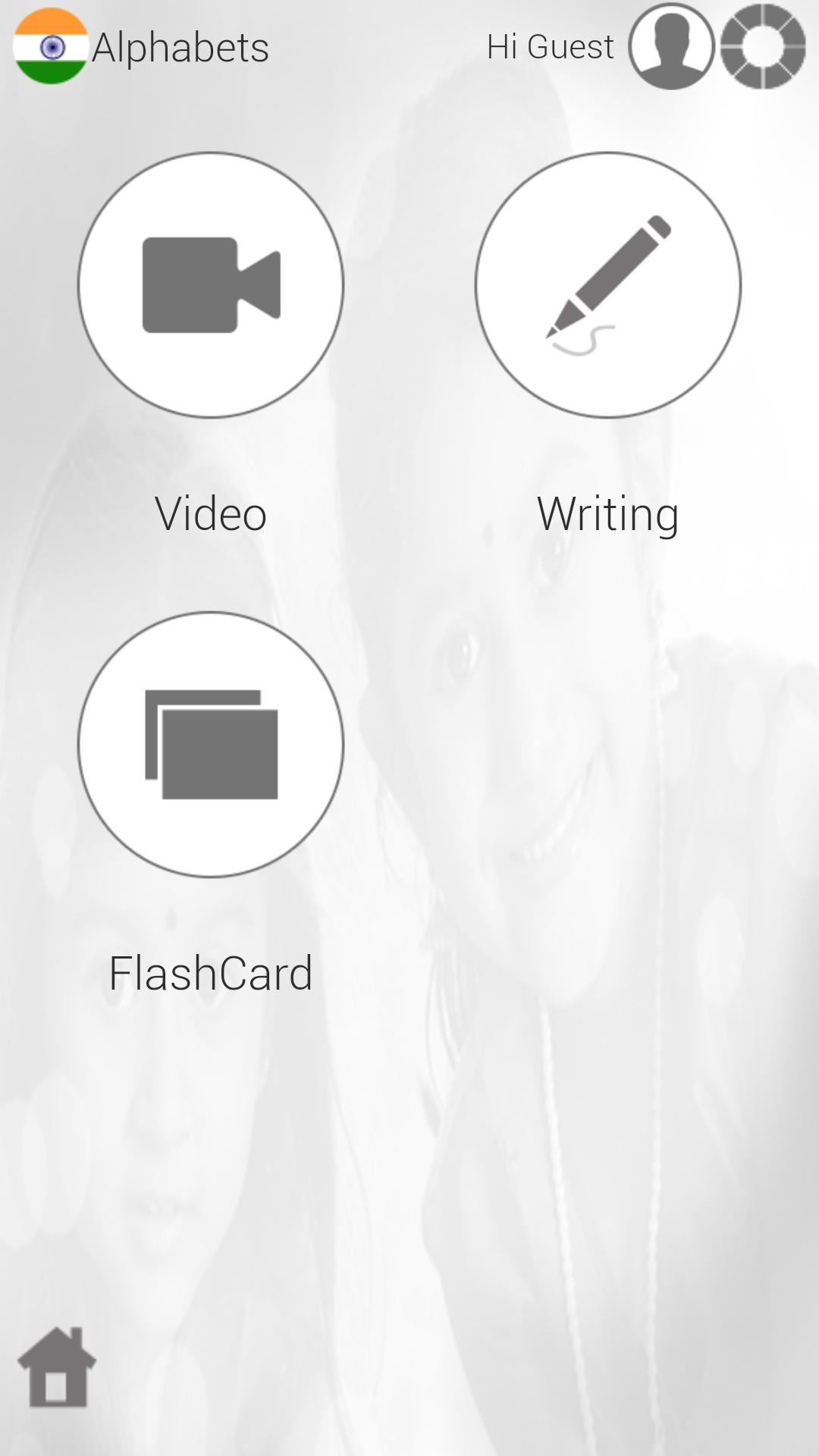Open the Writing practice section
The image size is (819, 1456).
(607, 285)
